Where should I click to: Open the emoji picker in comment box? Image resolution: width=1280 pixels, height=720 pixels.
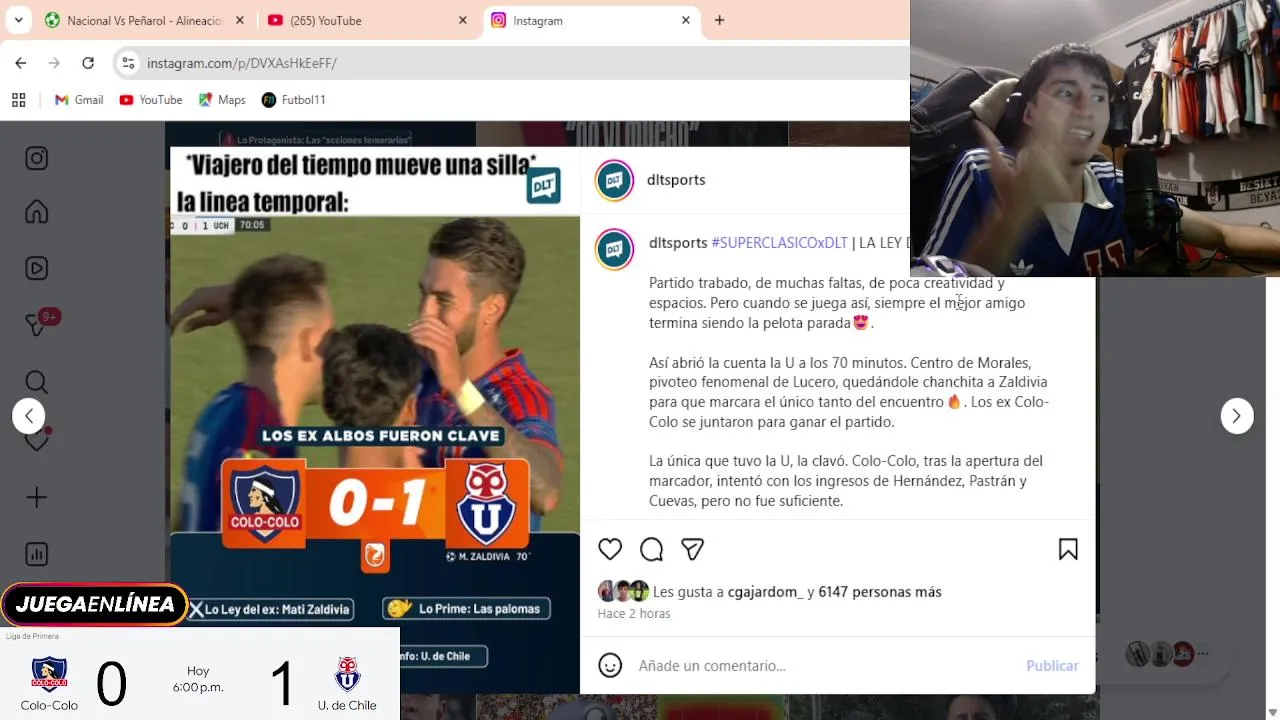610,666
